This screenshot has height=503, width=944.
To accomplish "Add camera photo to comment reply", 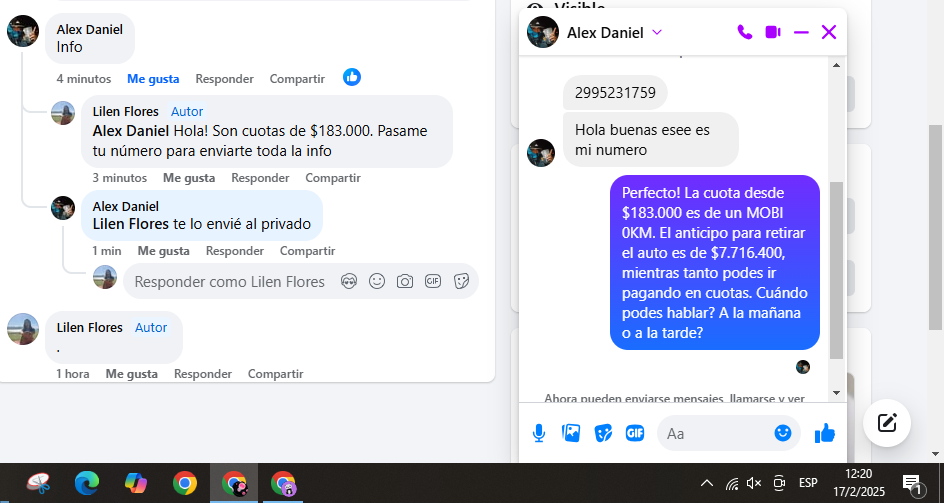I will pos(405,282).
